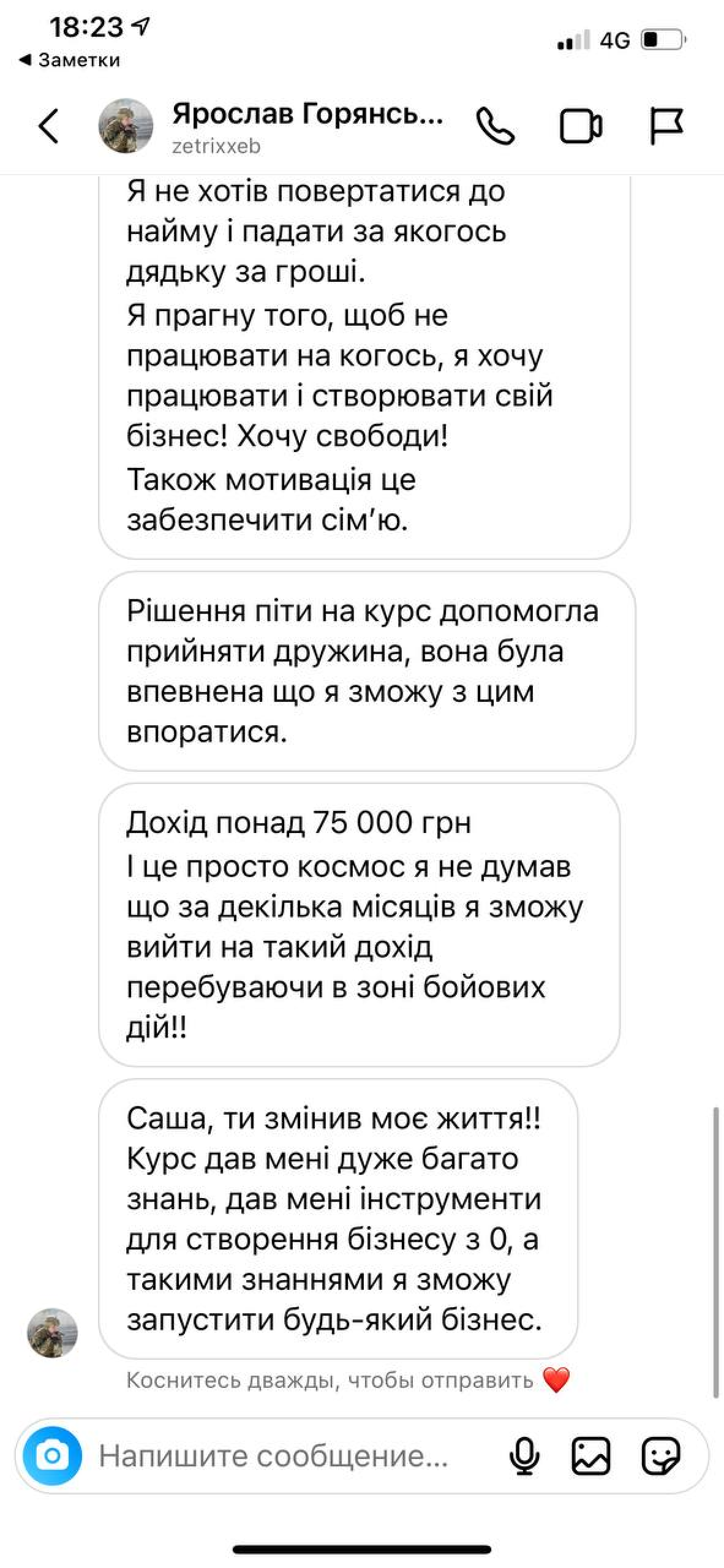
Task: Tap the profile picture beside the last message
Action: pyautogui.click(x=53, y=1333)
